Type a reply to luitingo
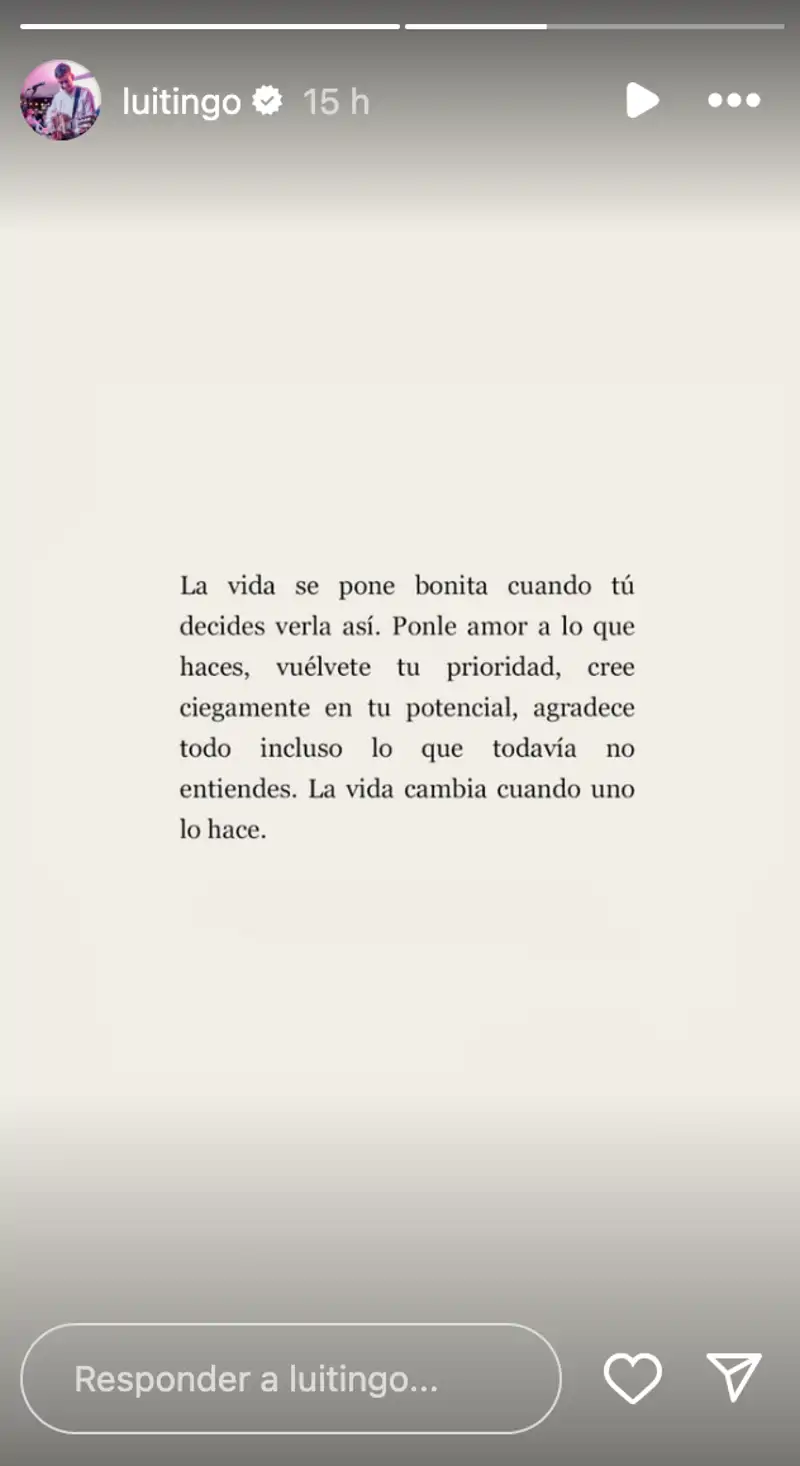800x1466 pixels. [x=290, y=1379]
